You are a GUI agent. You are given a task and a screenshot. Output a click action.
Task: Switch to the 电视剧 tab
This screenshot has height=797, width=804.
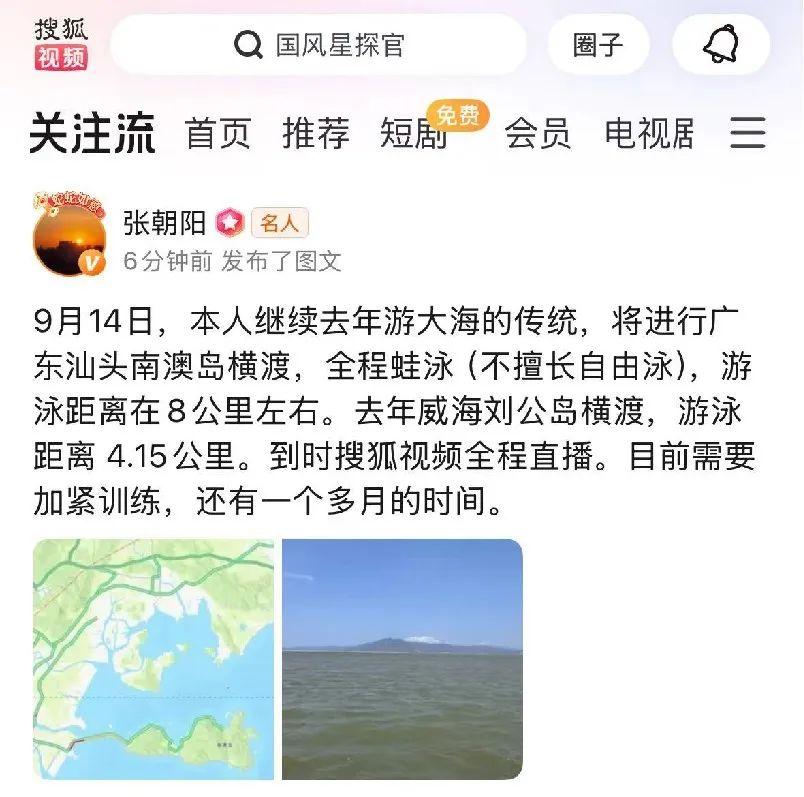coord(650,133)
